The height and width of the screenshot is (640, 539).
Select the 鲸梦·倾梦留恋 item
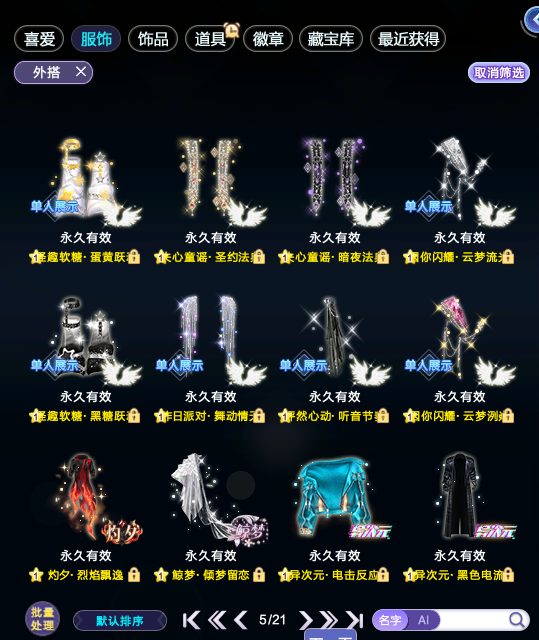[x=211, y=516]
